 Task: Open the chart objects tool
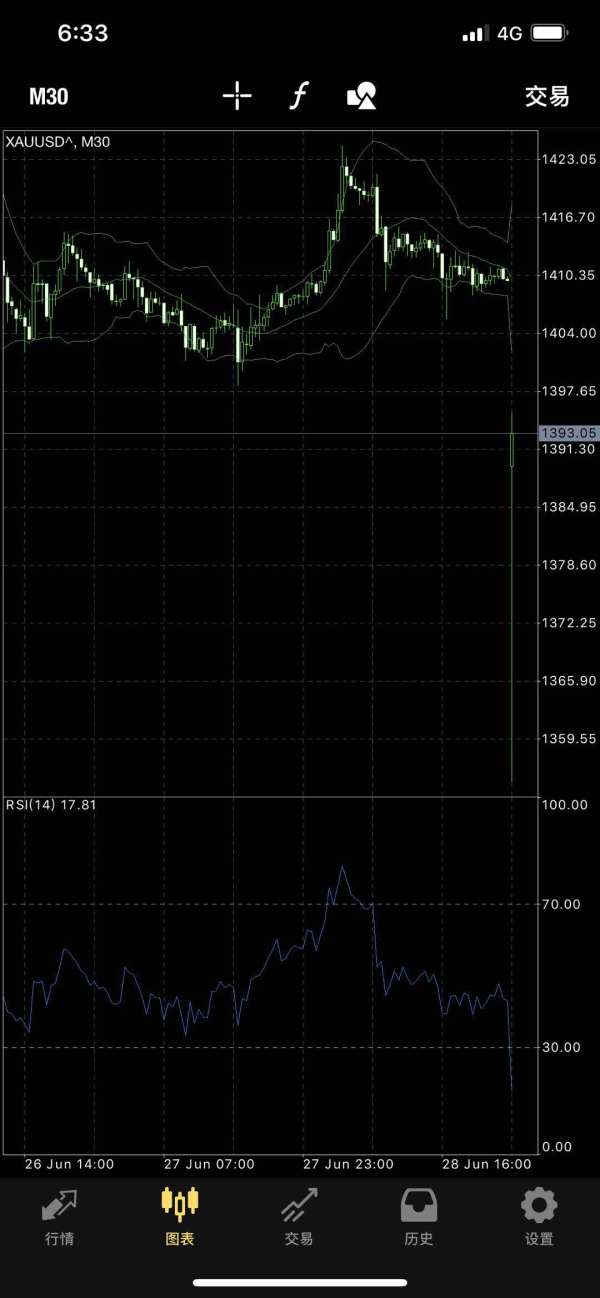[361, 97]
